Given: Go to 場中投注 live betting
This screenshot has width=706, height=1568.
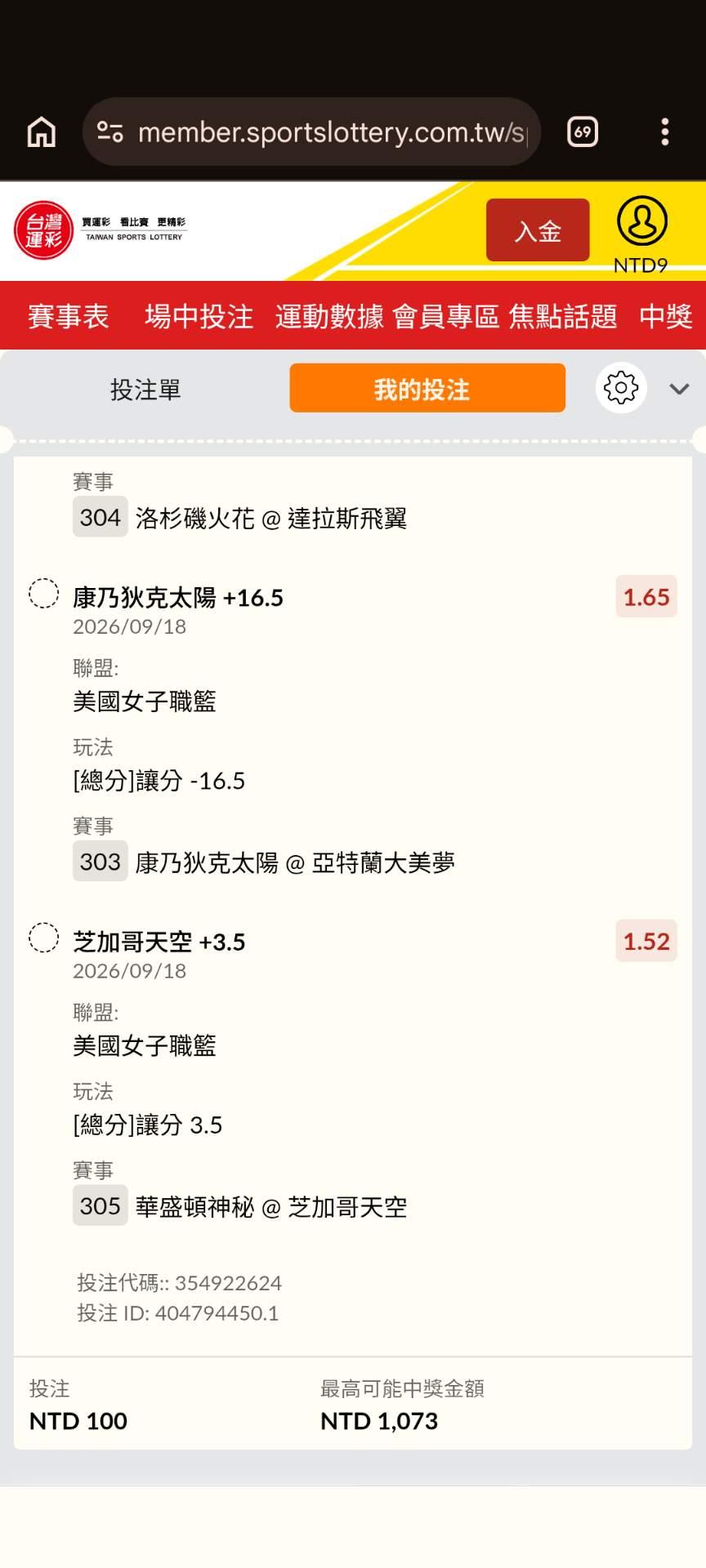Looking at the screenshot, I should [x=199, y=316].
